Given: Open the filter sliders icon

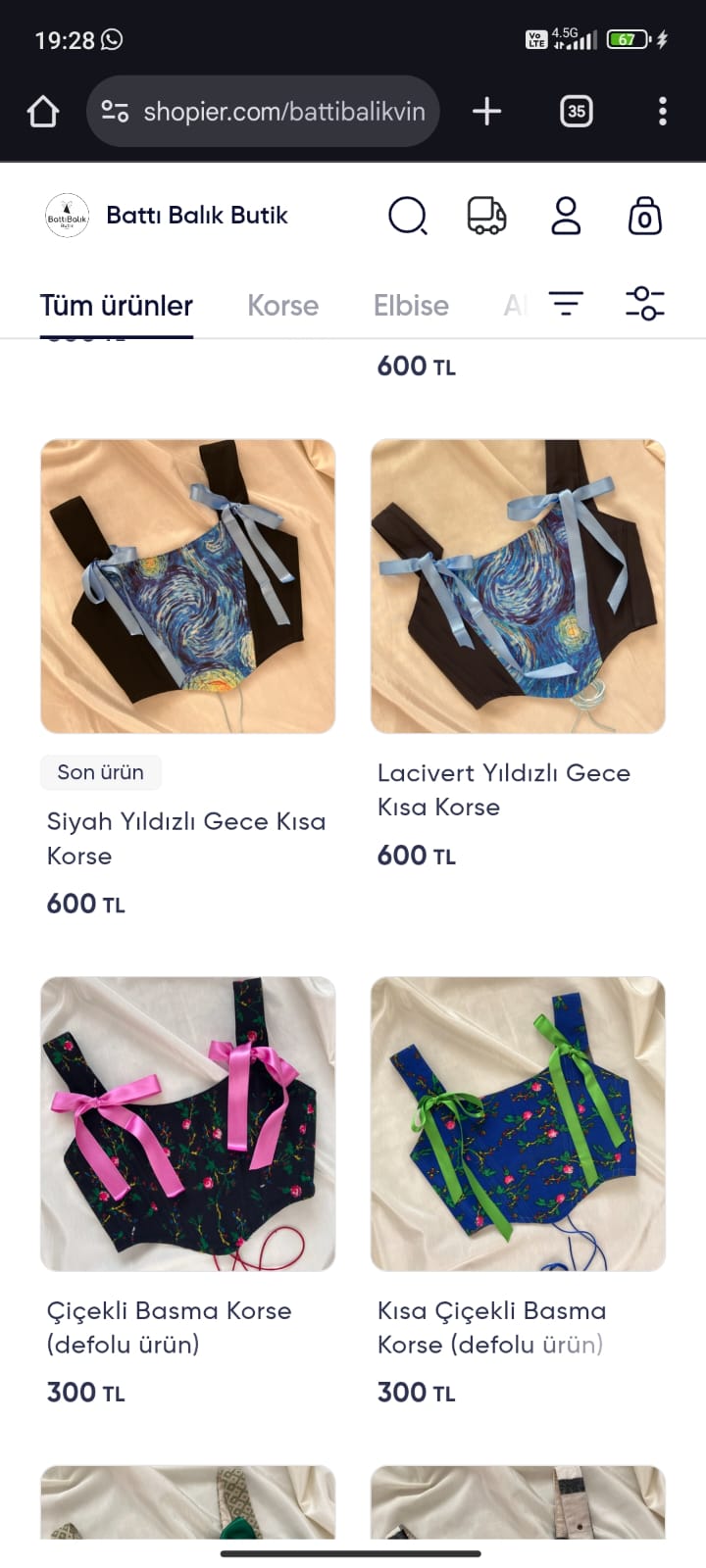Looking at the screenshot, I should [644, 304].
